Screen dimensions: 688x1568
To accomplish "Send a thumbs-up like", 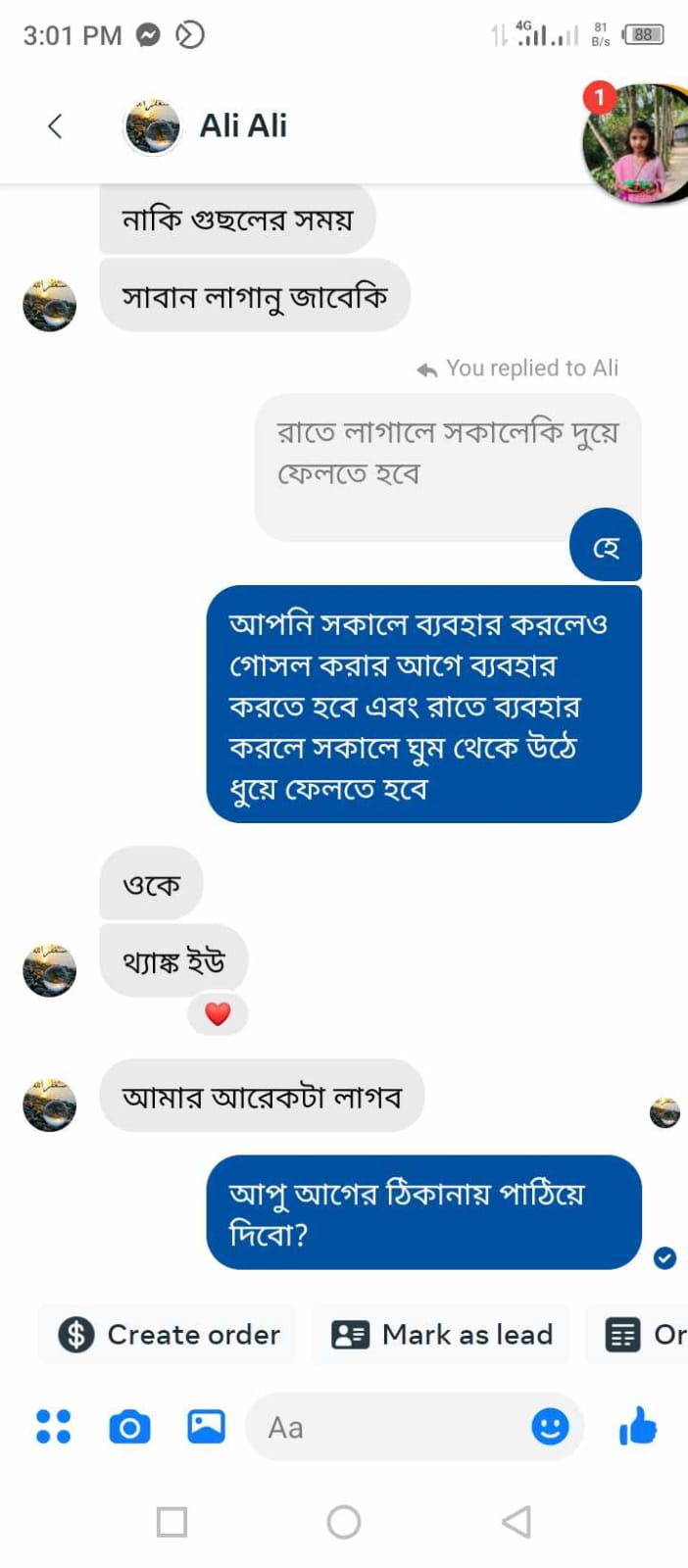I will pos(638,1427).
